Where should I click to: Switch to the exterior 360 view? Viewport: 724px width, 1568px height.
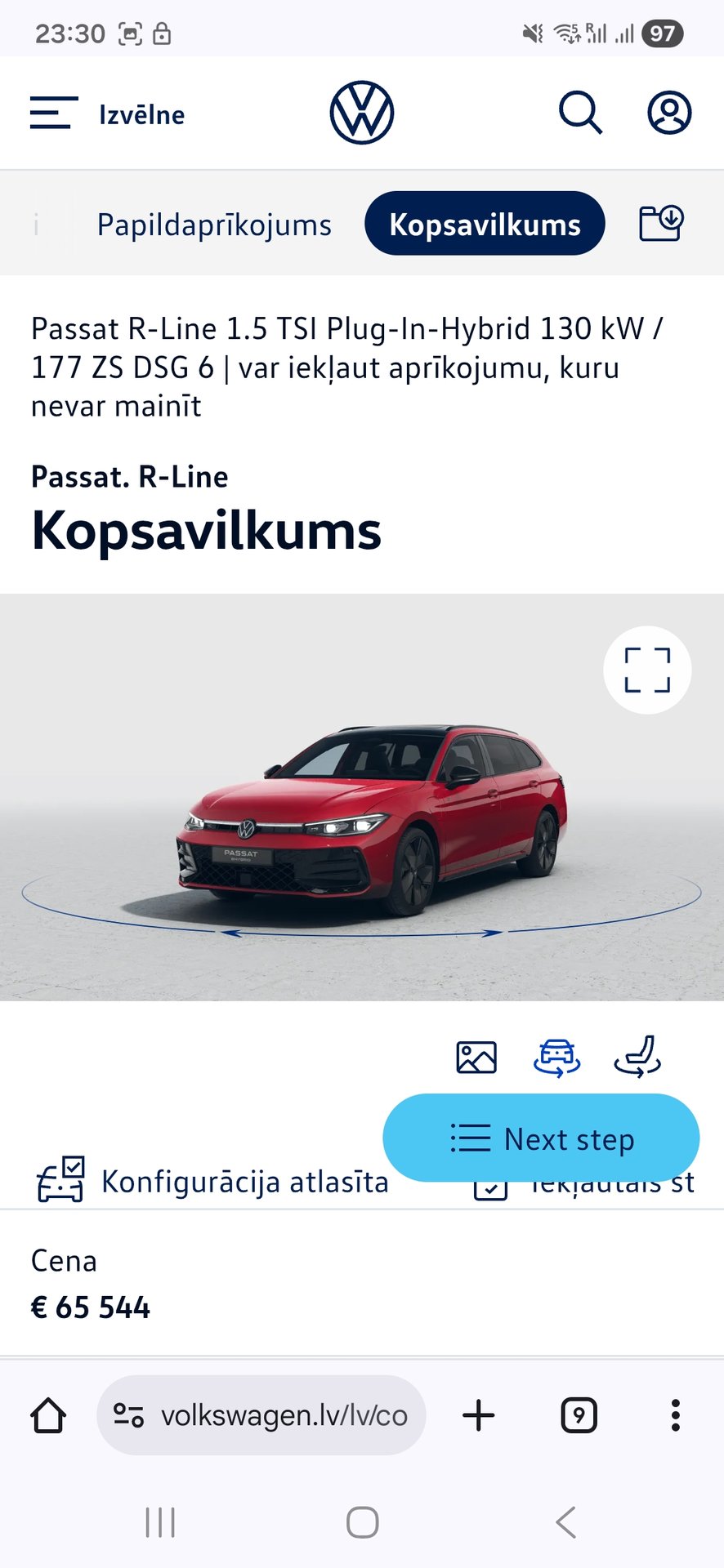[x=556, y=1058]
